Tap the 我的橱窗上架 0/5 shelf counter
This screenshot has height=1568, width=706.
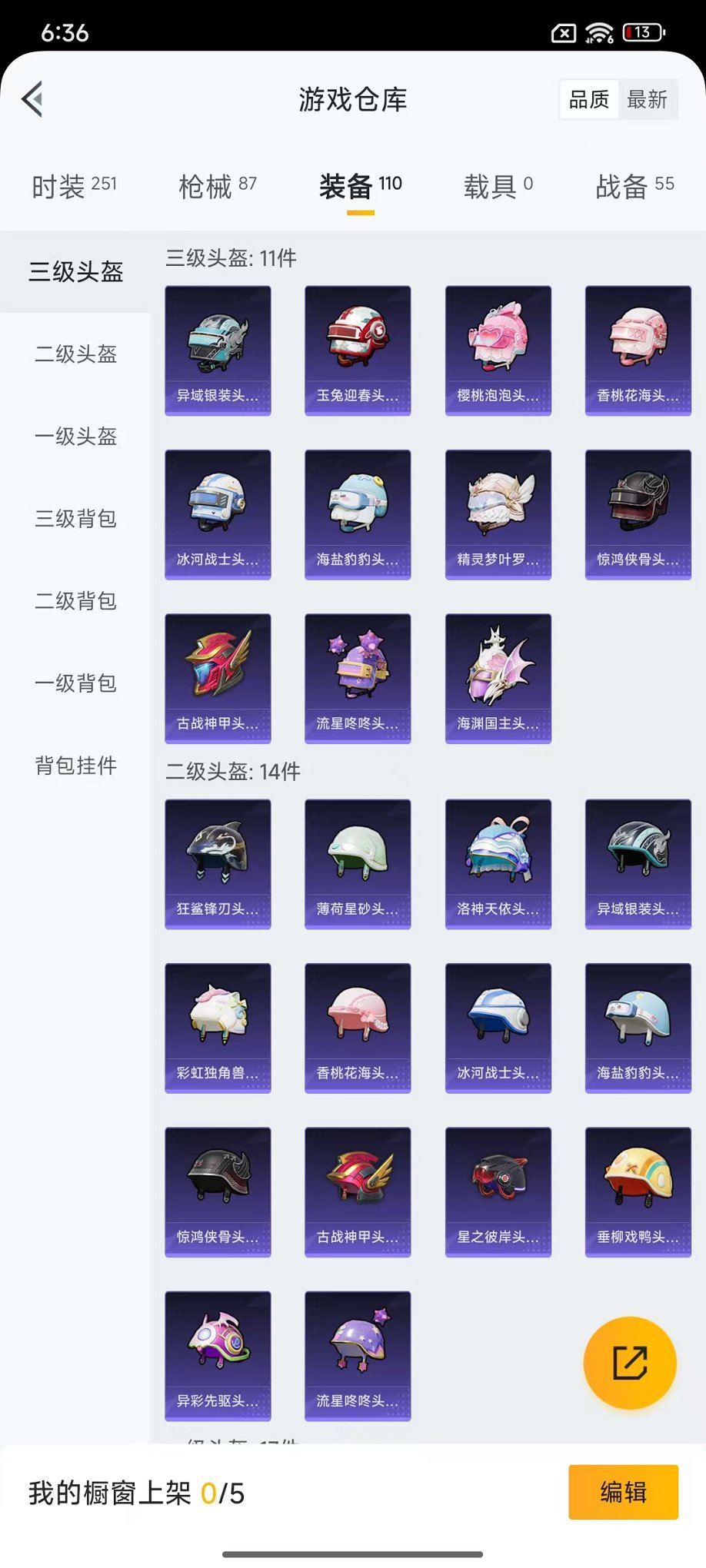(135, 1491)
